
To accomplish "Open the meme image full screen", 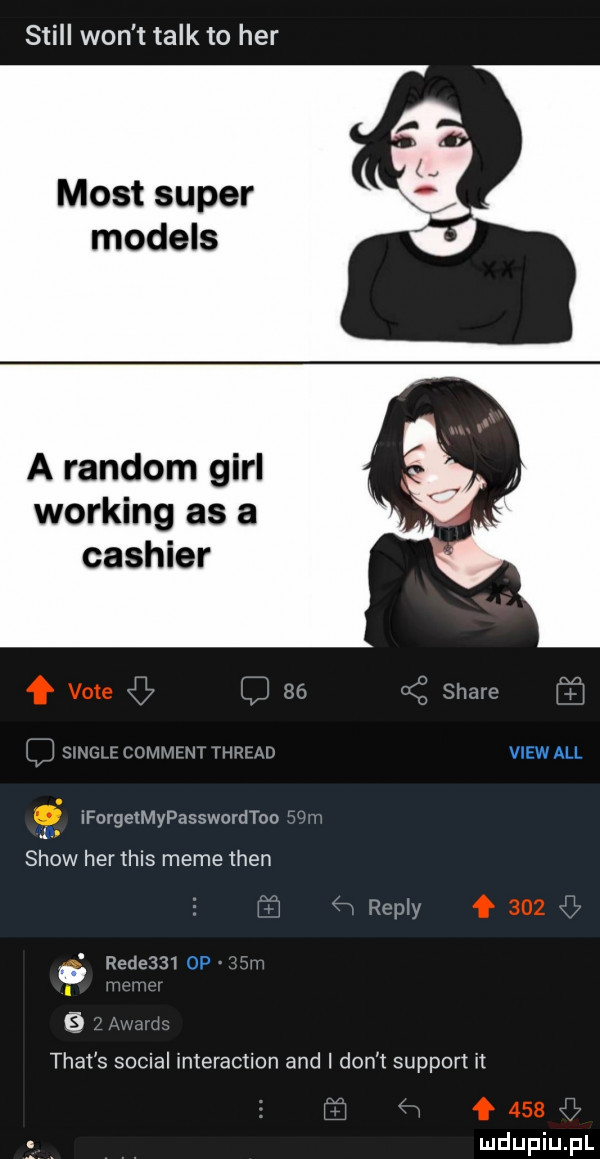I will tap(300, 360).
